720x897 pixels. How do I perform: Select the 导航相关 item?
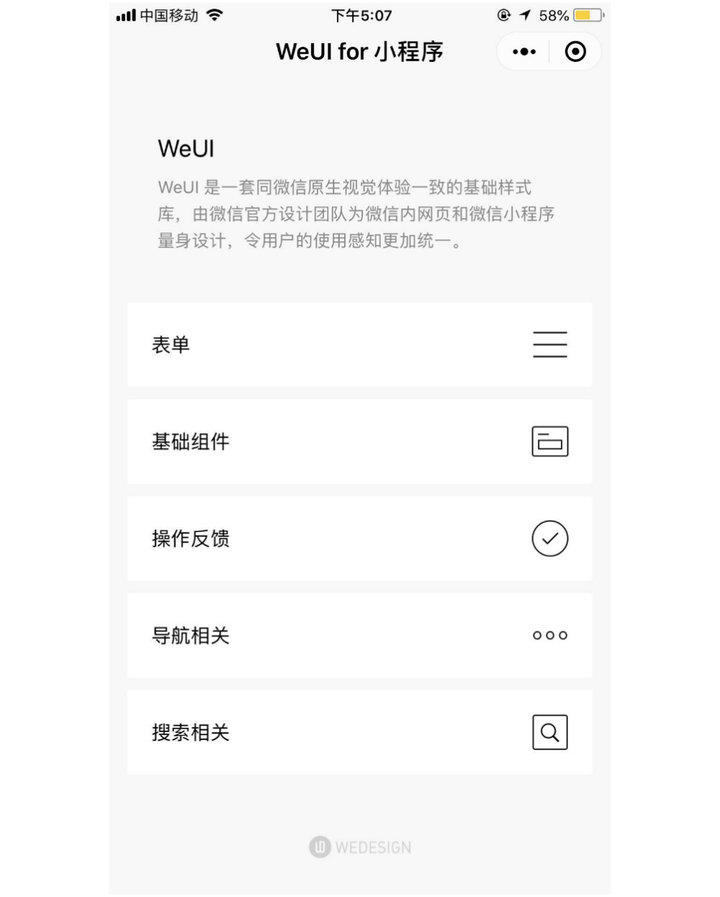pos(359,636)
